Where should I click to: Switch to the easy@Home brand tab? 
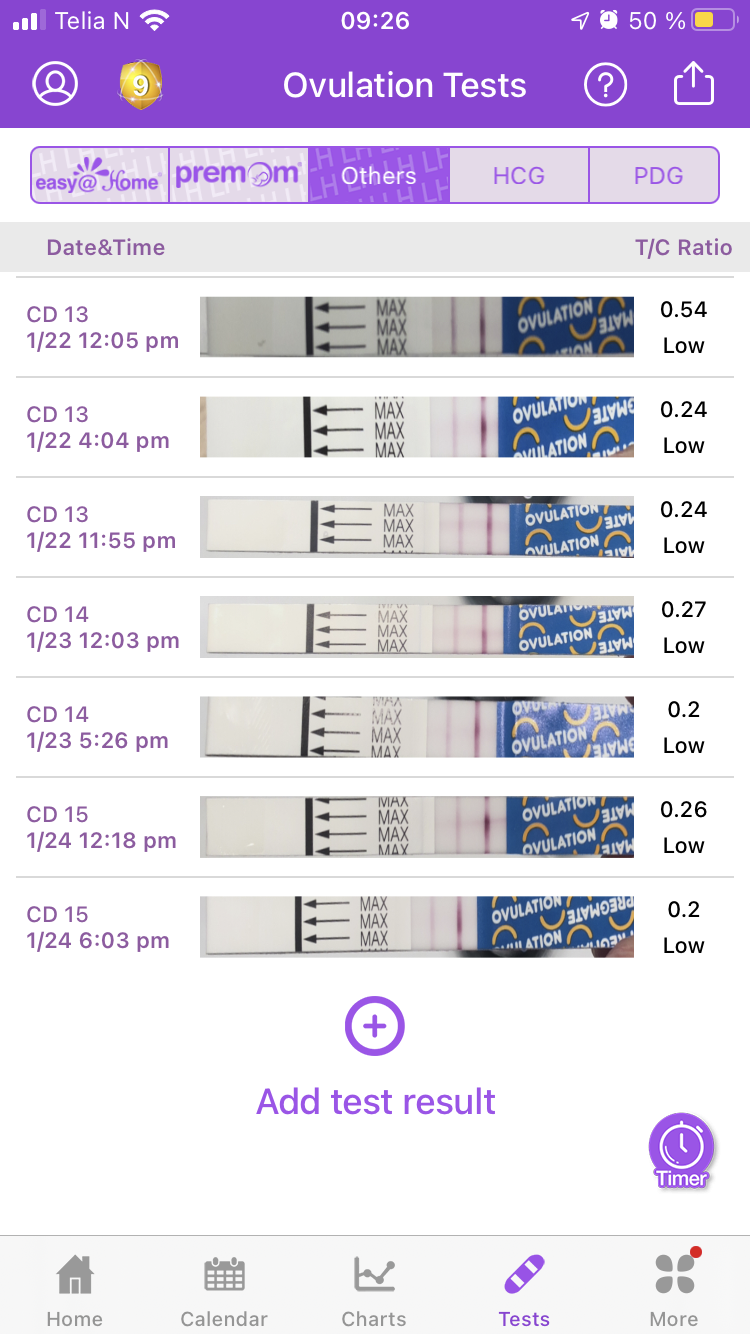[99, 175]
